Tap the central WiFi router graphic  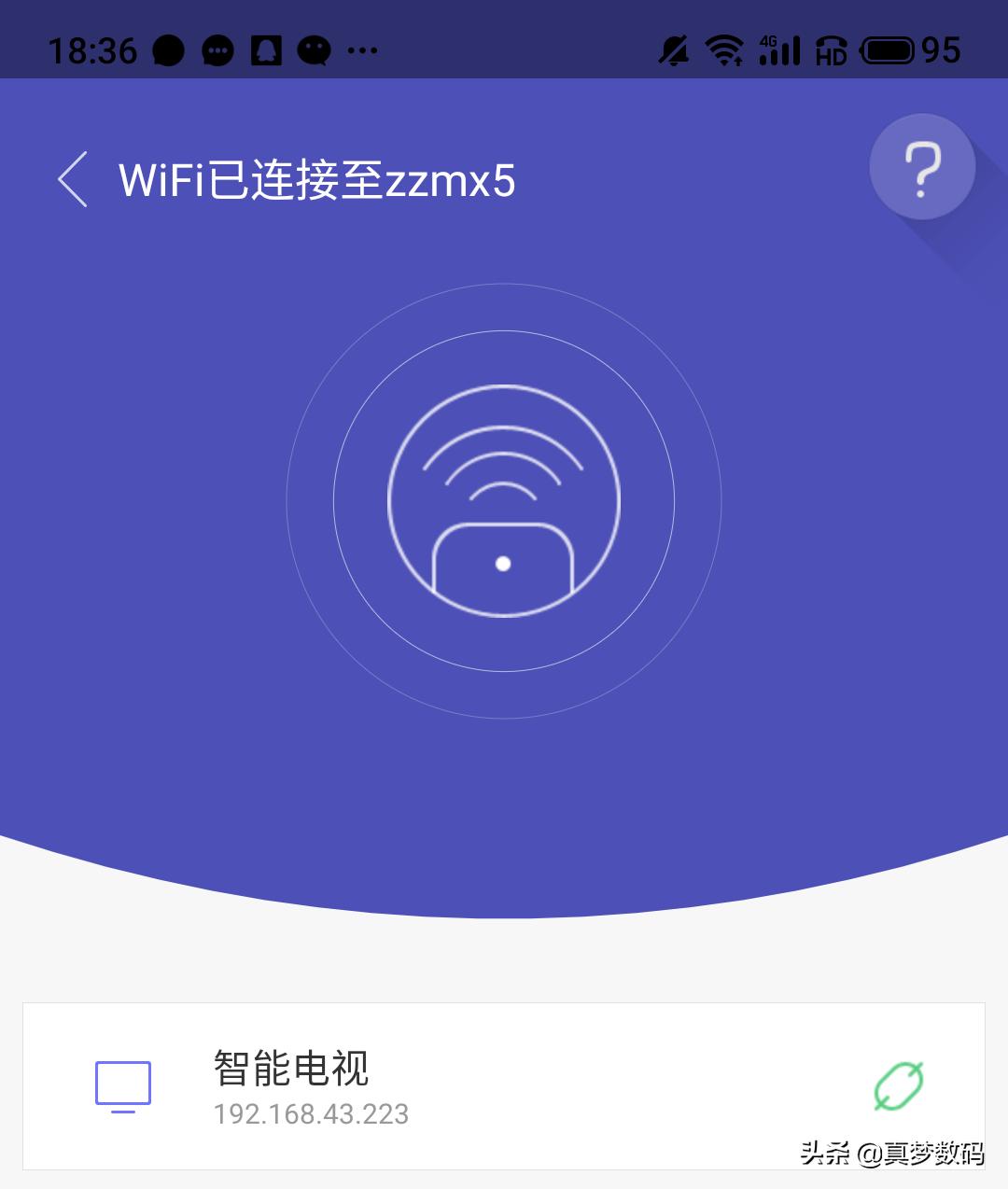[x=504, y=501]
